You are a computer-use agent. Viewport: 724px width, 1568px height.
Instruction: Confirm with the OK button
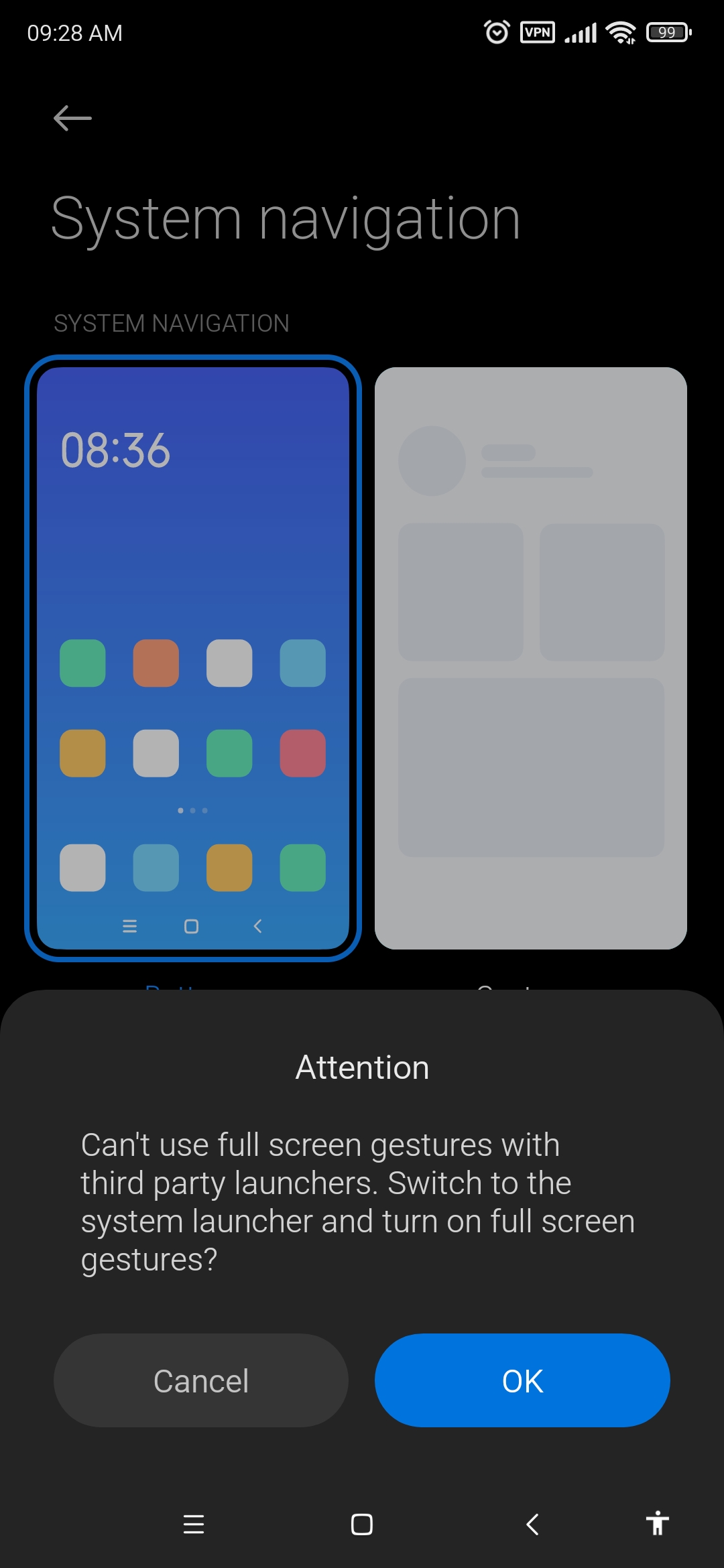click(522, 1380)
